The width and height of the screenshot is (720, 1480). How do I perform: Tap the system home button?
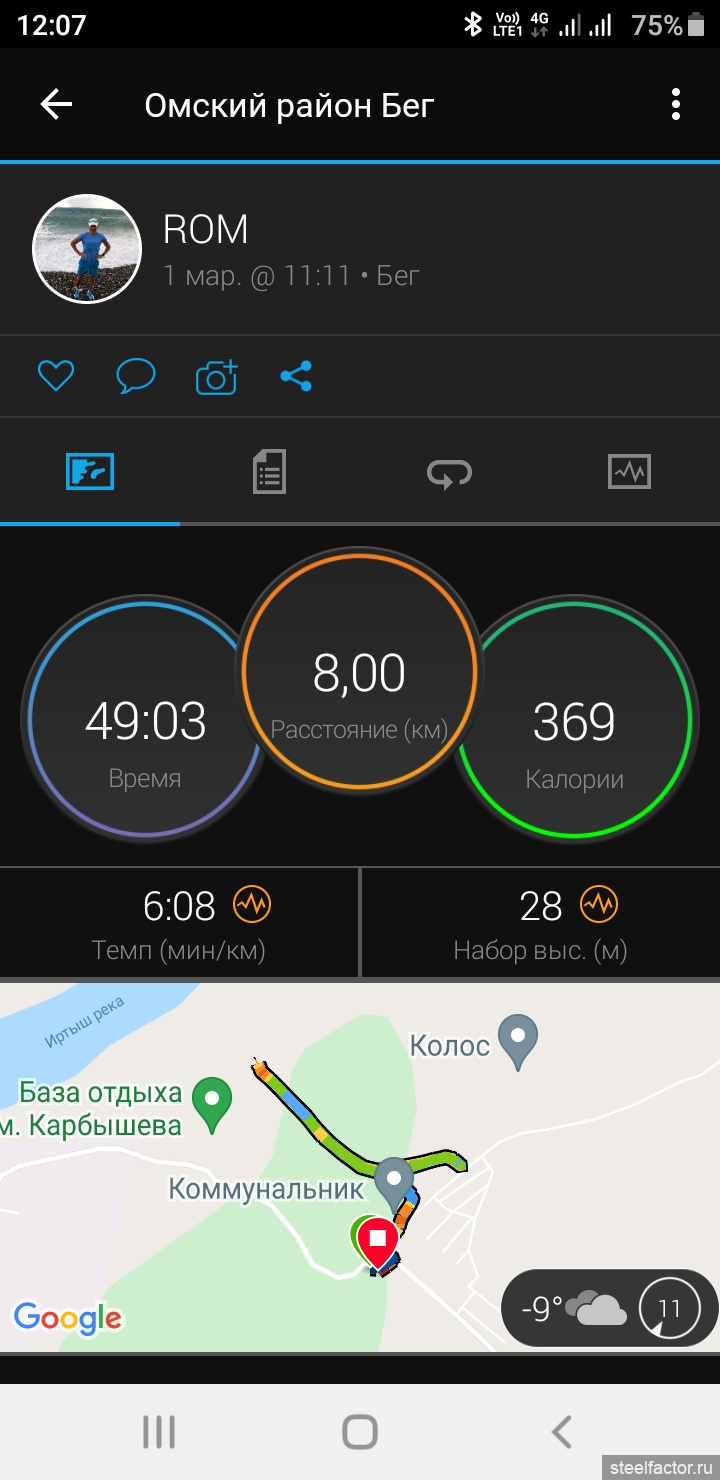[360, 1432]
